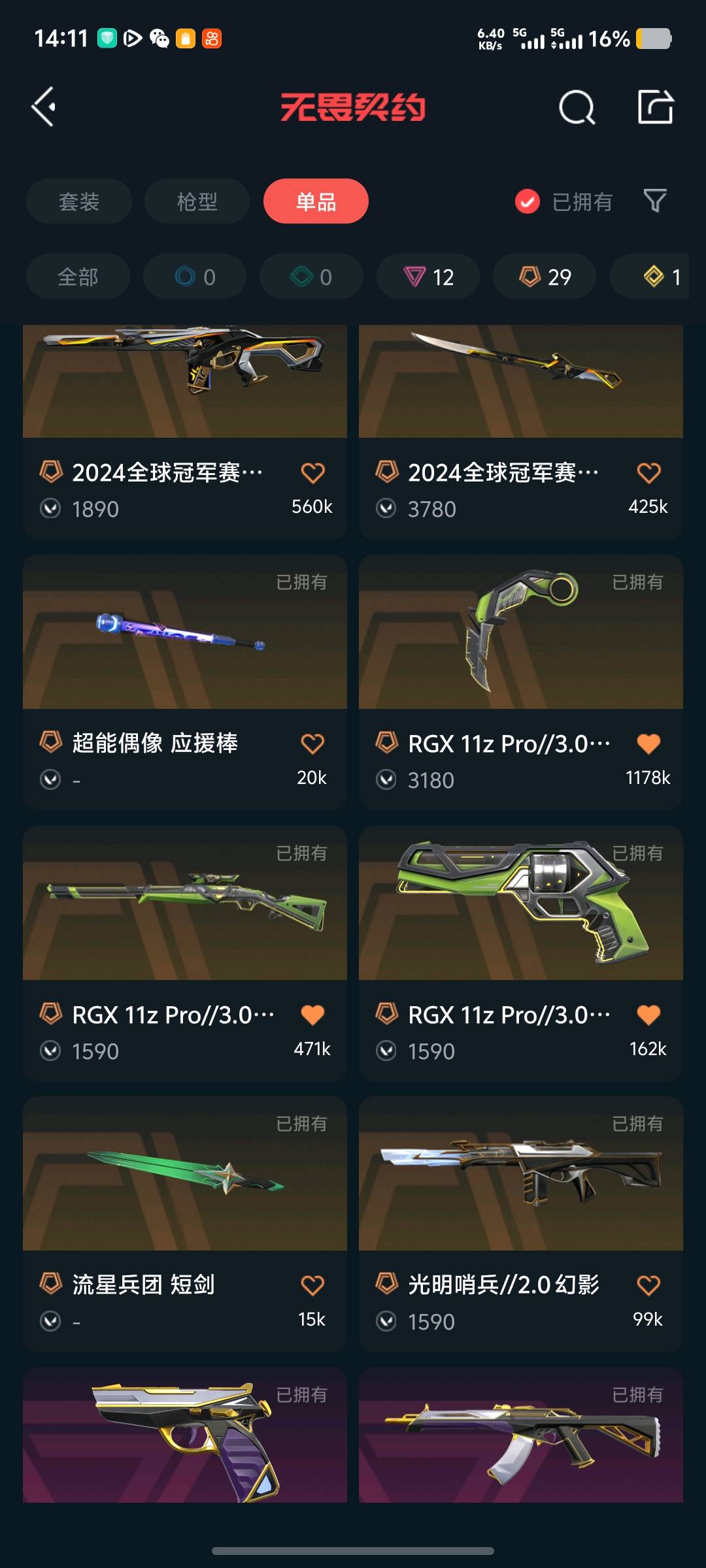
Task: Open the 光明哨兵//2.0 幻影 skin card
Action: 520,1189
